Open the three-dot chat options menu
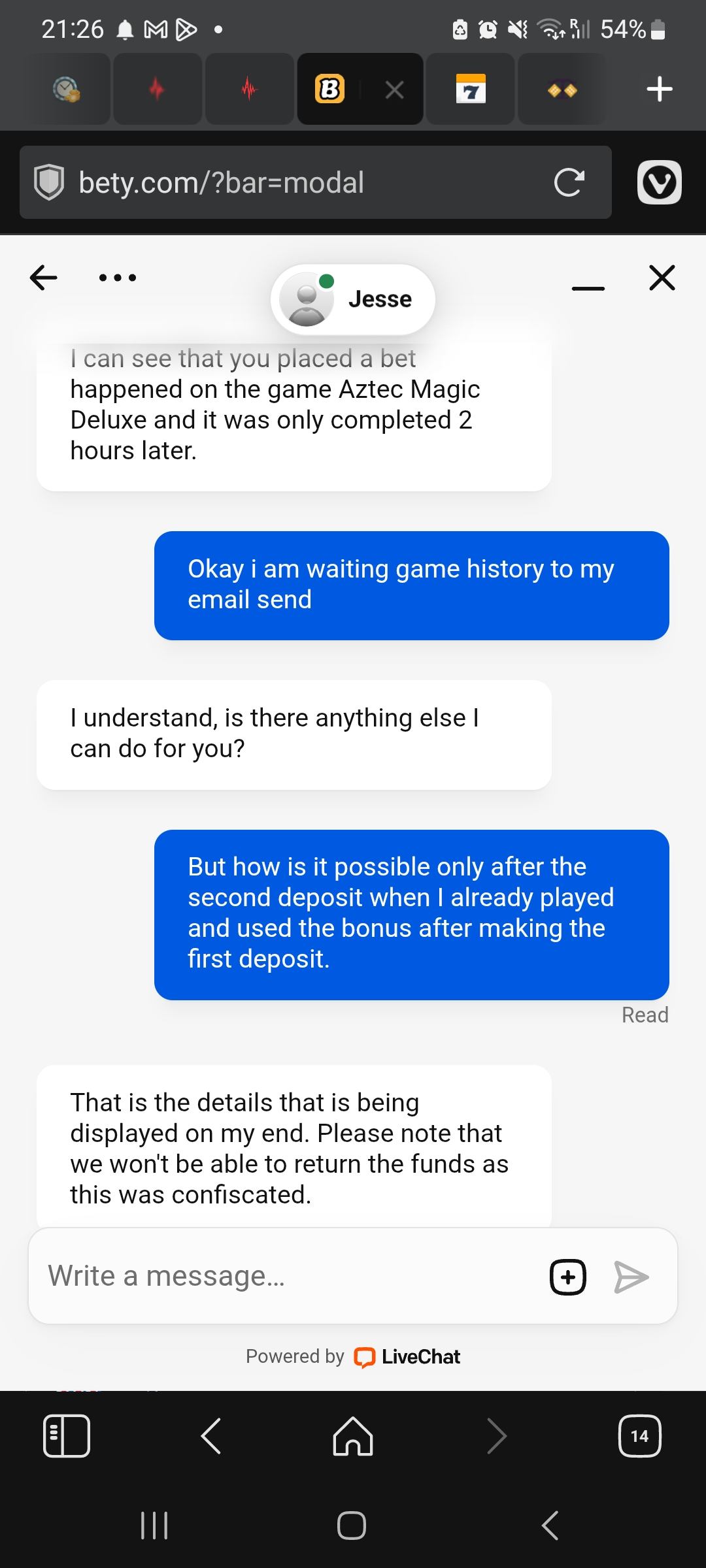The height and width of the screenshot is (1568, 706). pyautogui.click(x=118, y=278)
